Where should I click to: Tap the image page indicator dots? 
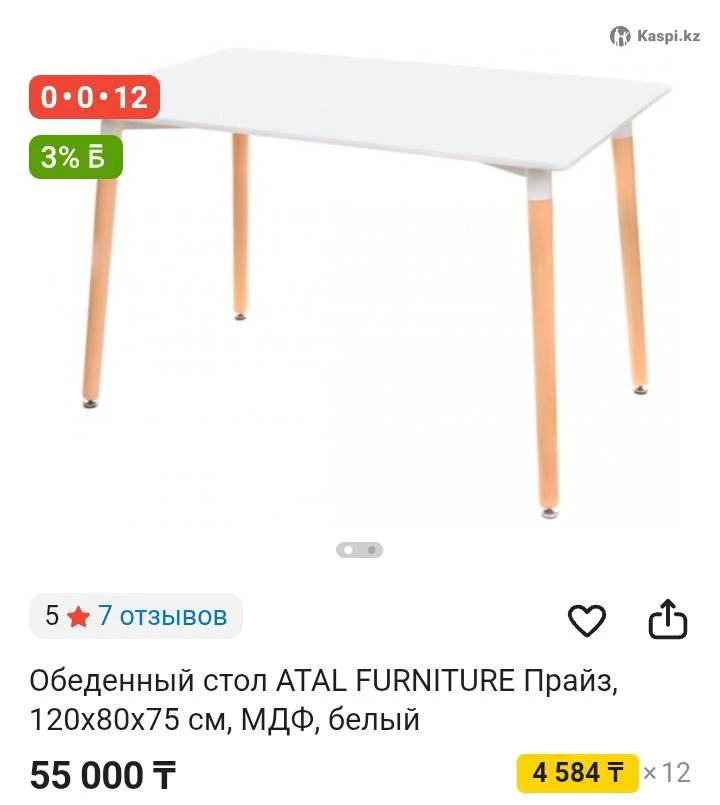[359, 549]
